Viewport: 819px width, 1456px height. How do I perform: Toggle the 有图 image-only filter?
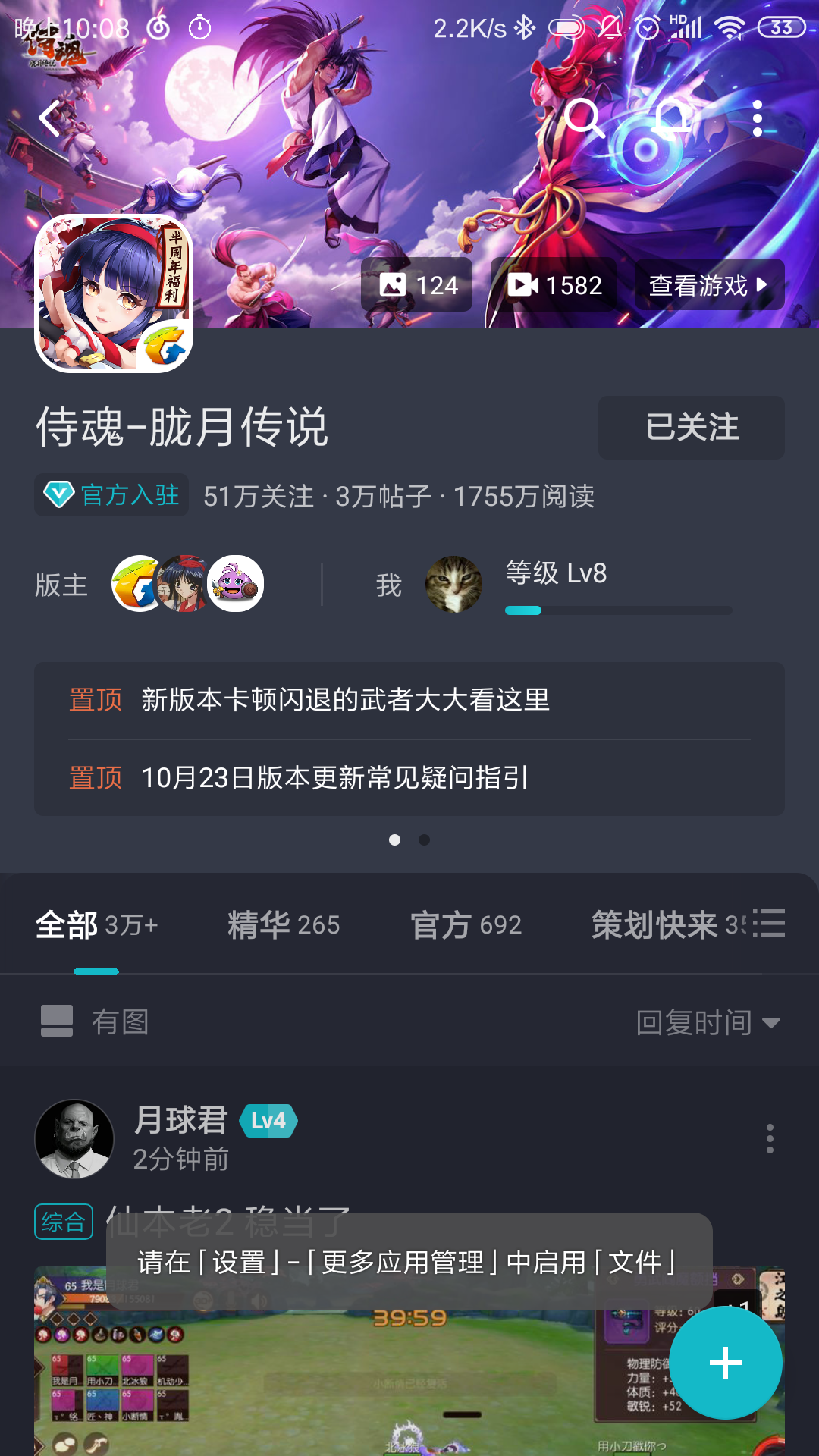tap(99, 1021)
